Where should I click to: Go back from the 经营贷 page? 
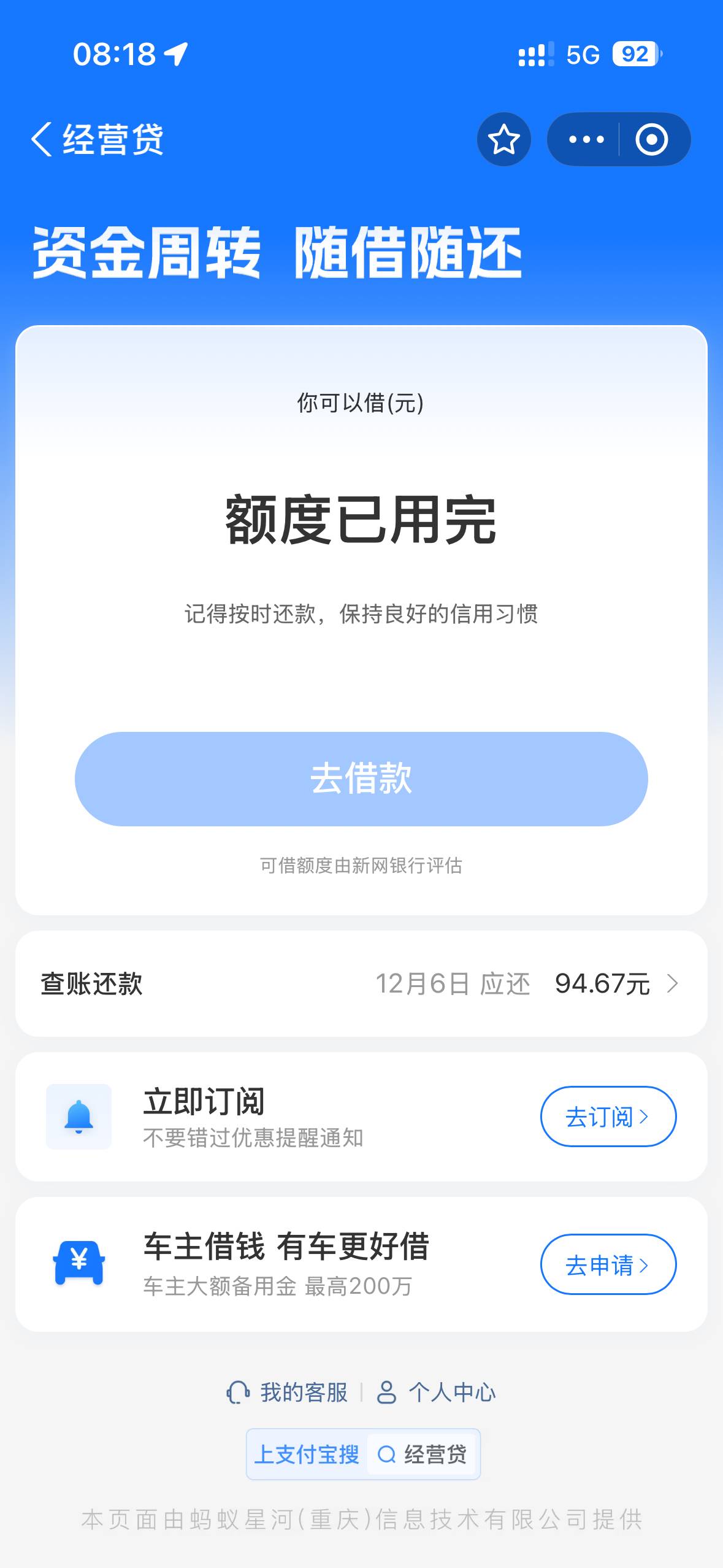[42, 139]
